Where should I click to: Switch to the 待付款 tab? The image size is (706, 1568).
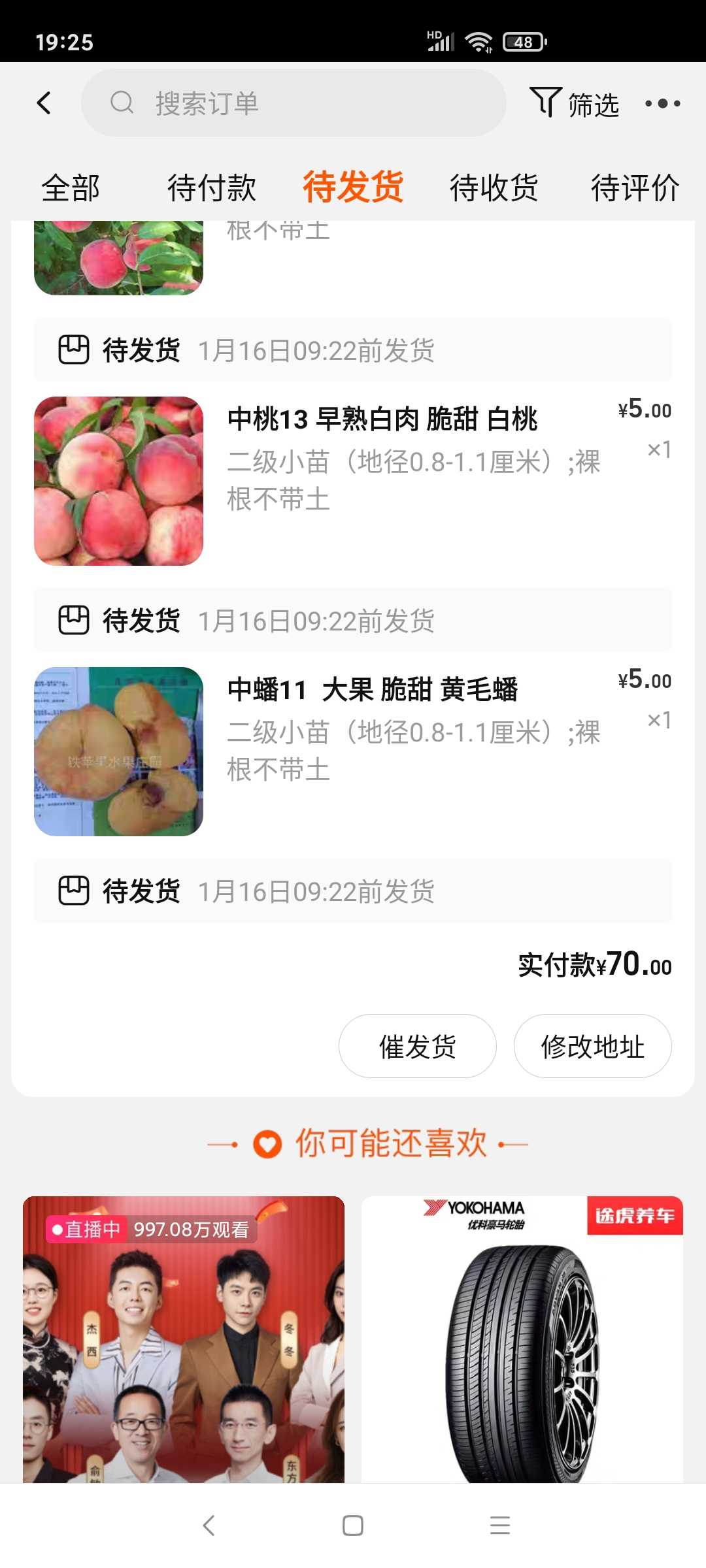pos(212,188)
